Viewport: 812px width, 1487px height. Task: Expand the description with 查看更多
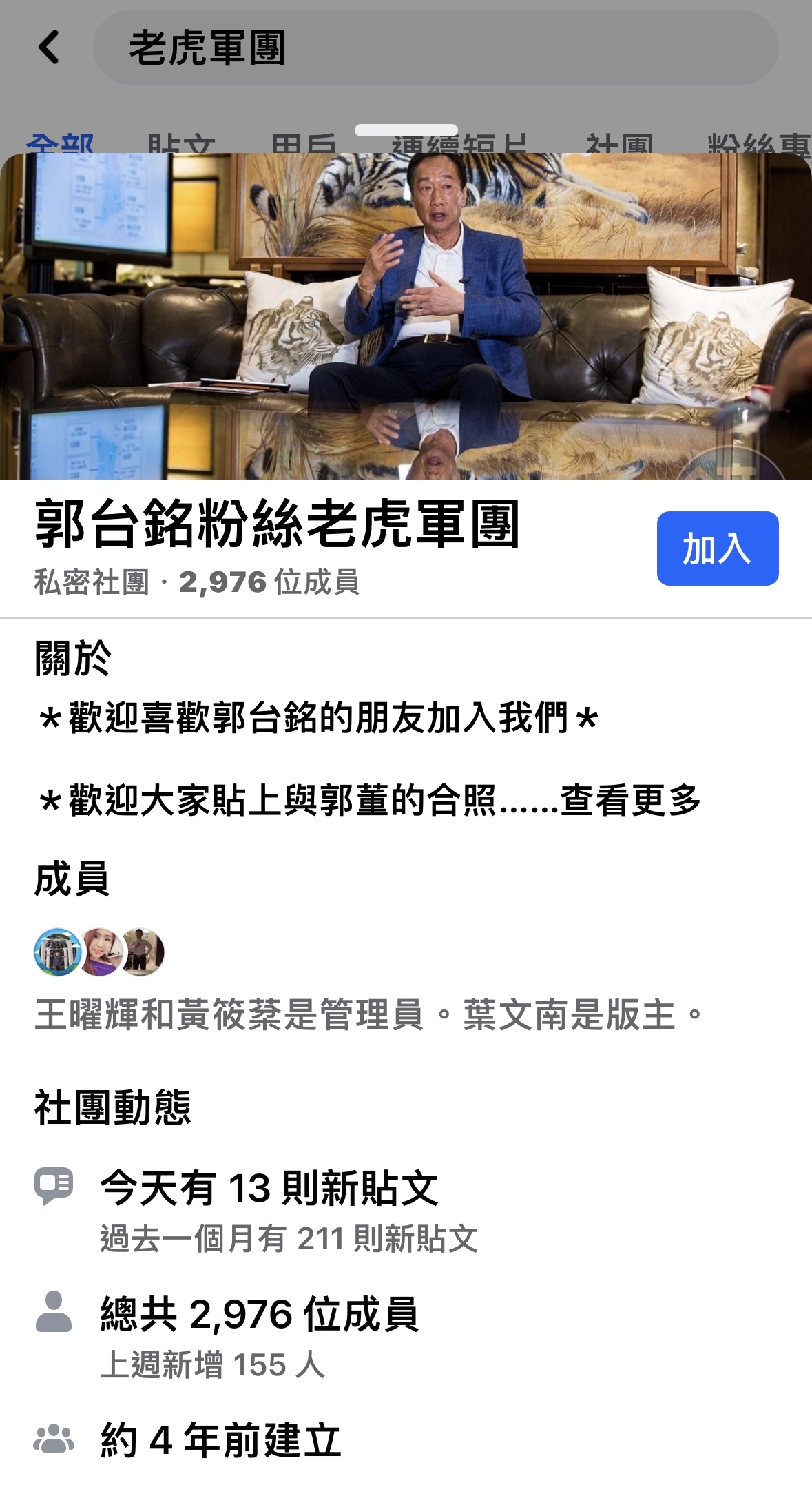(630, 801)
